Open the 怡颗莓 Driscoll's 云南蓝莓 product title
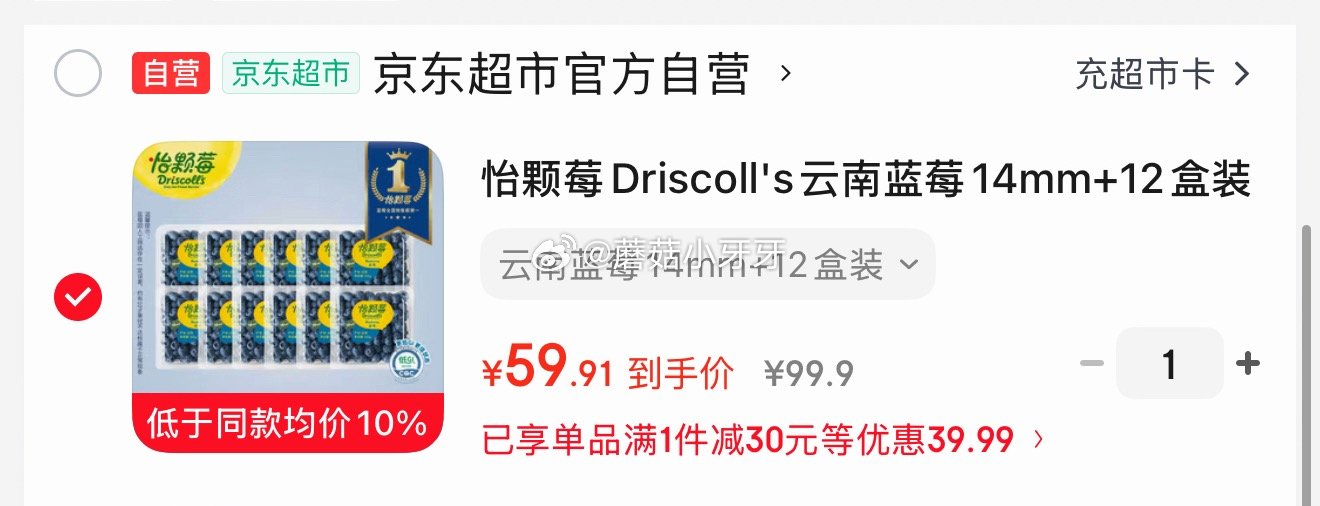 pyautogui.click(x=866, y=181)
